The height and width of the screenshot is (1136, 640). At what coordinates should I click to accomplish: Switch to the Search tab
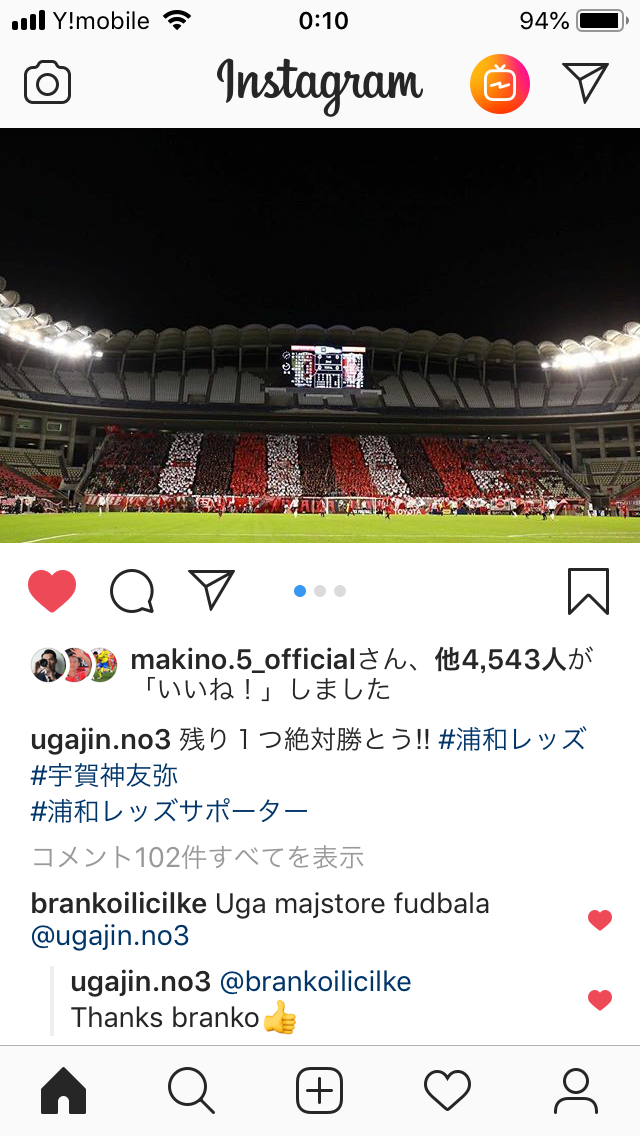(192, 1090)
